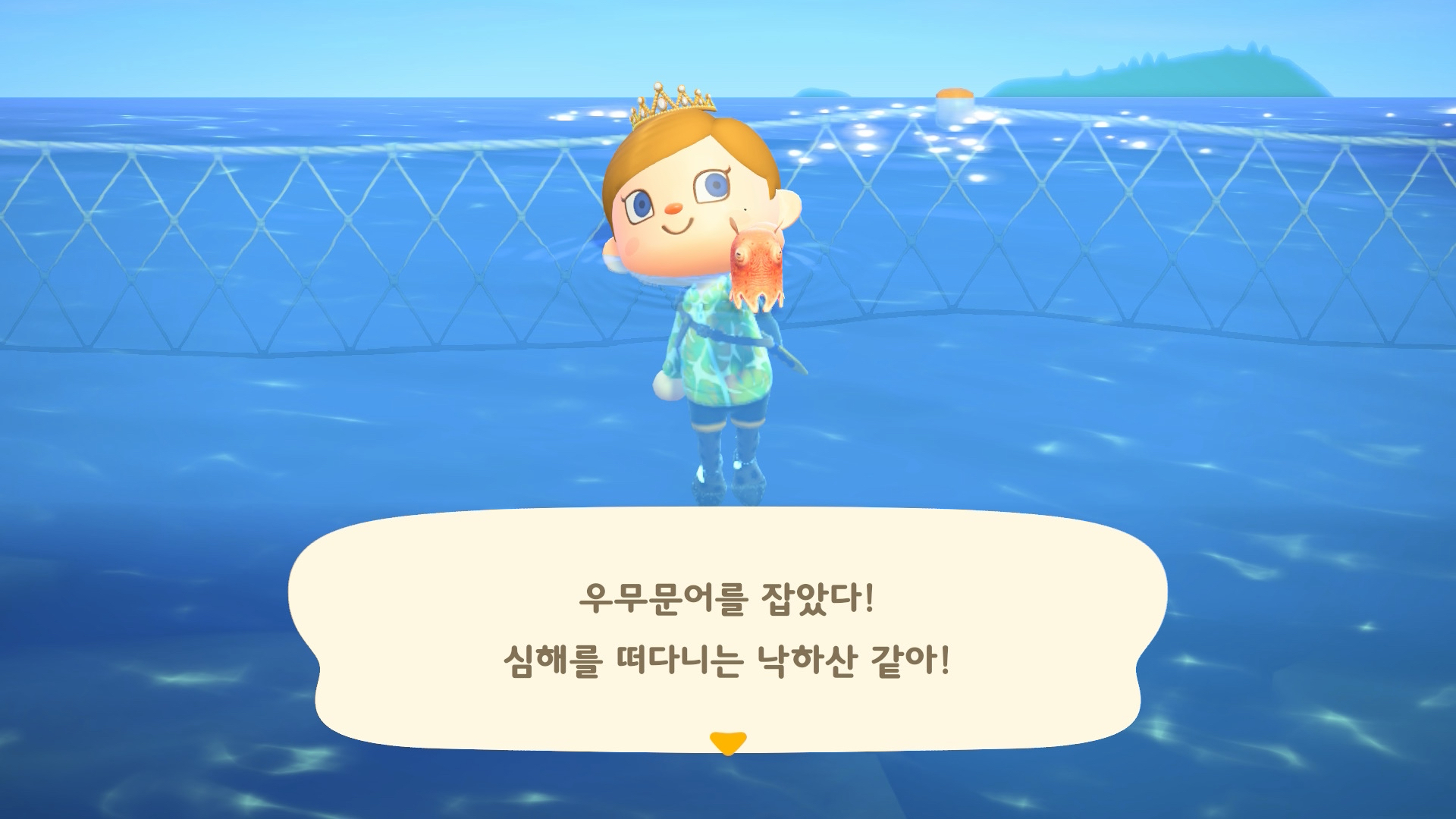Advance the dialog with the yellow arrow
Screen dimensions: 1456x819
[x=728, y=742]
